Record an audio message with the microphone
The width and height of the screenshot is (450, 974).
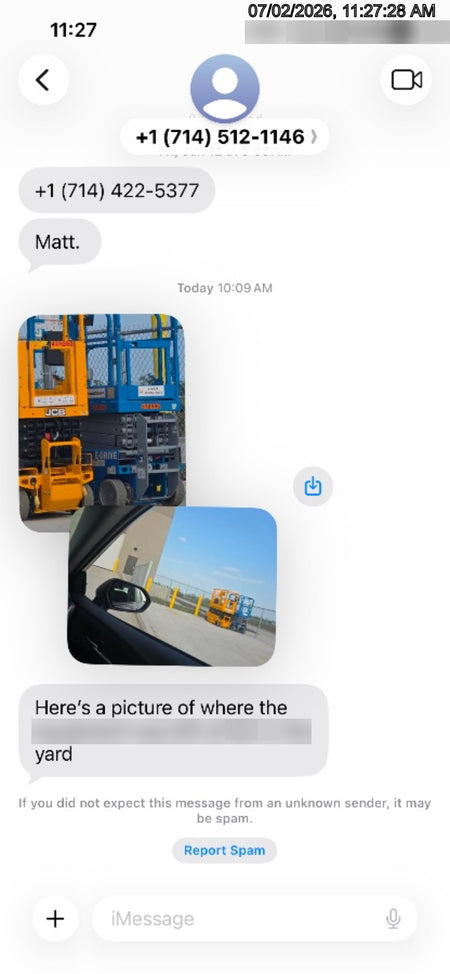tap(393, 918)
